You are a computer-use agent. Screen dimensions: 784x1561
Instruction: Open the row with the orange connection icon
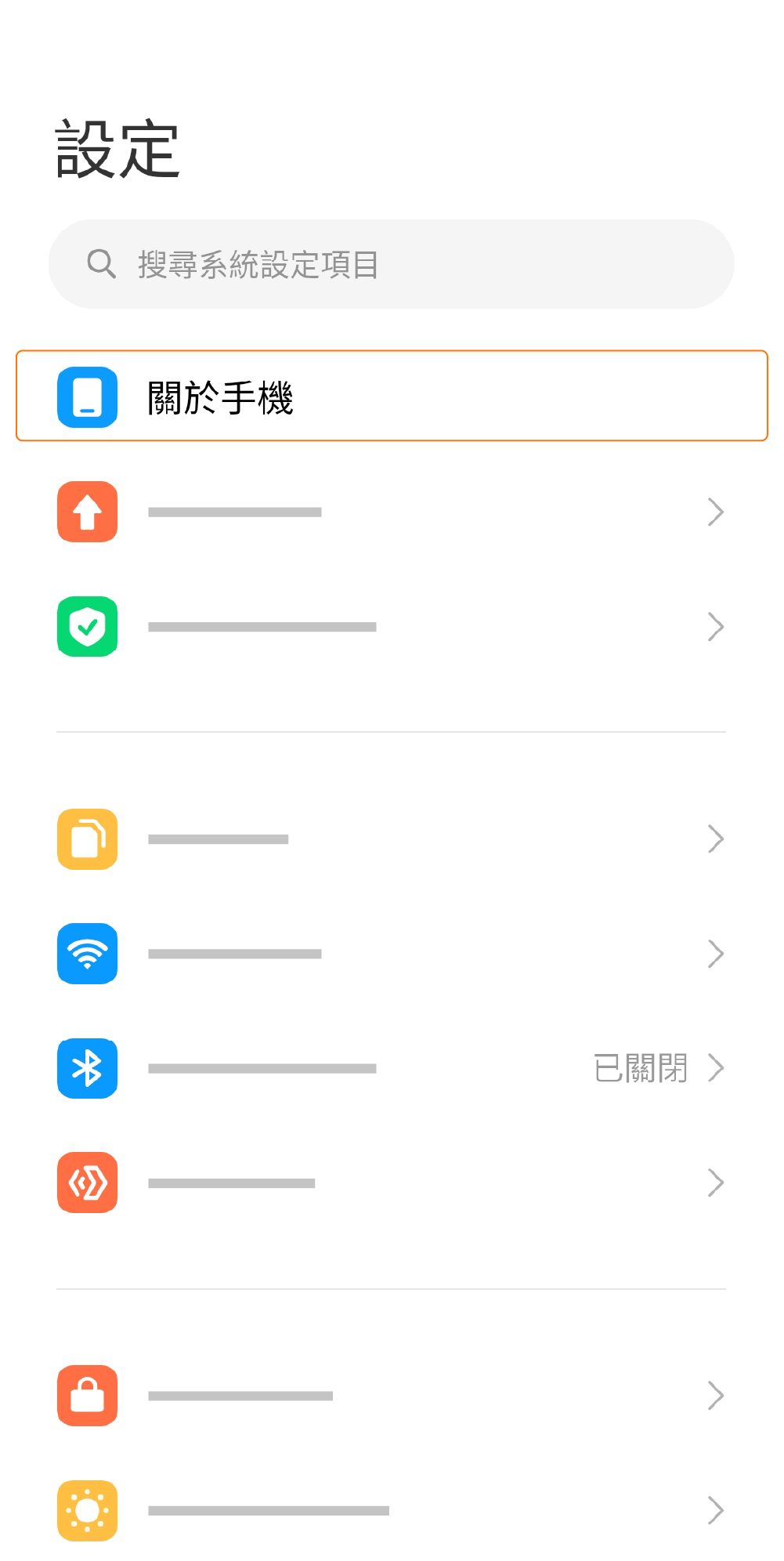392,1183
